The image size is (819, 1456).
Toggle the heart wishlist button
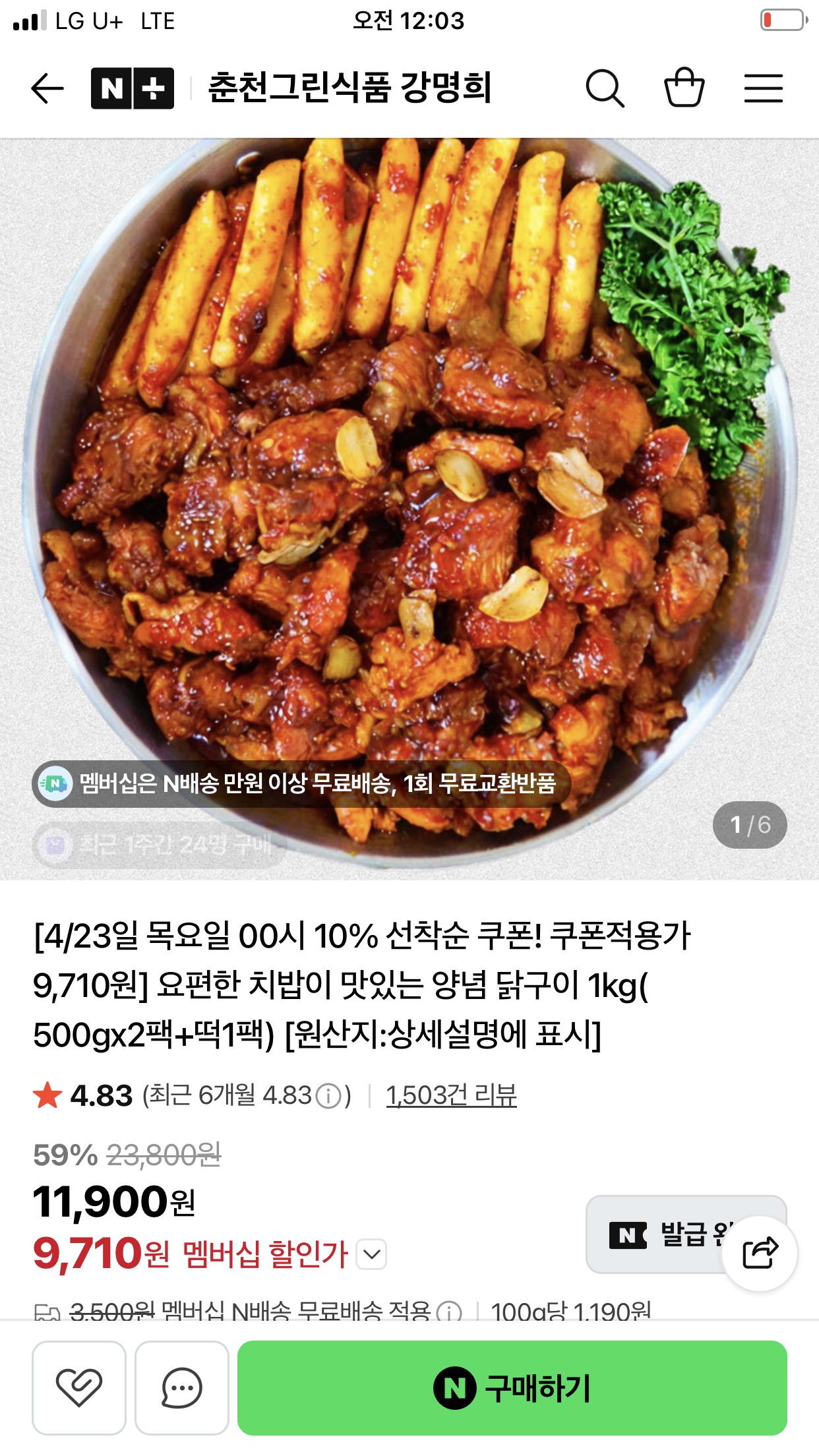coord(79,1389)
